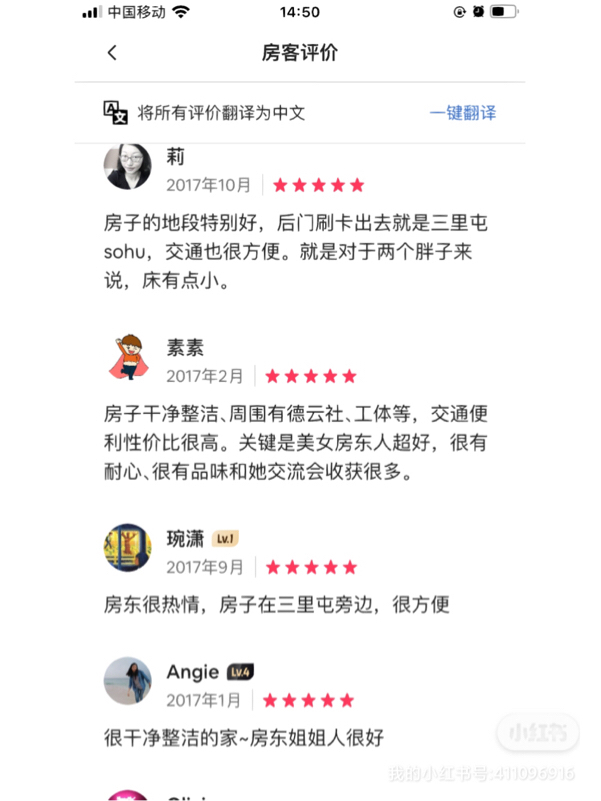Go back from the 房客评价 page
The width and height of the screenshot is (601, 801).
click(112, 53)
